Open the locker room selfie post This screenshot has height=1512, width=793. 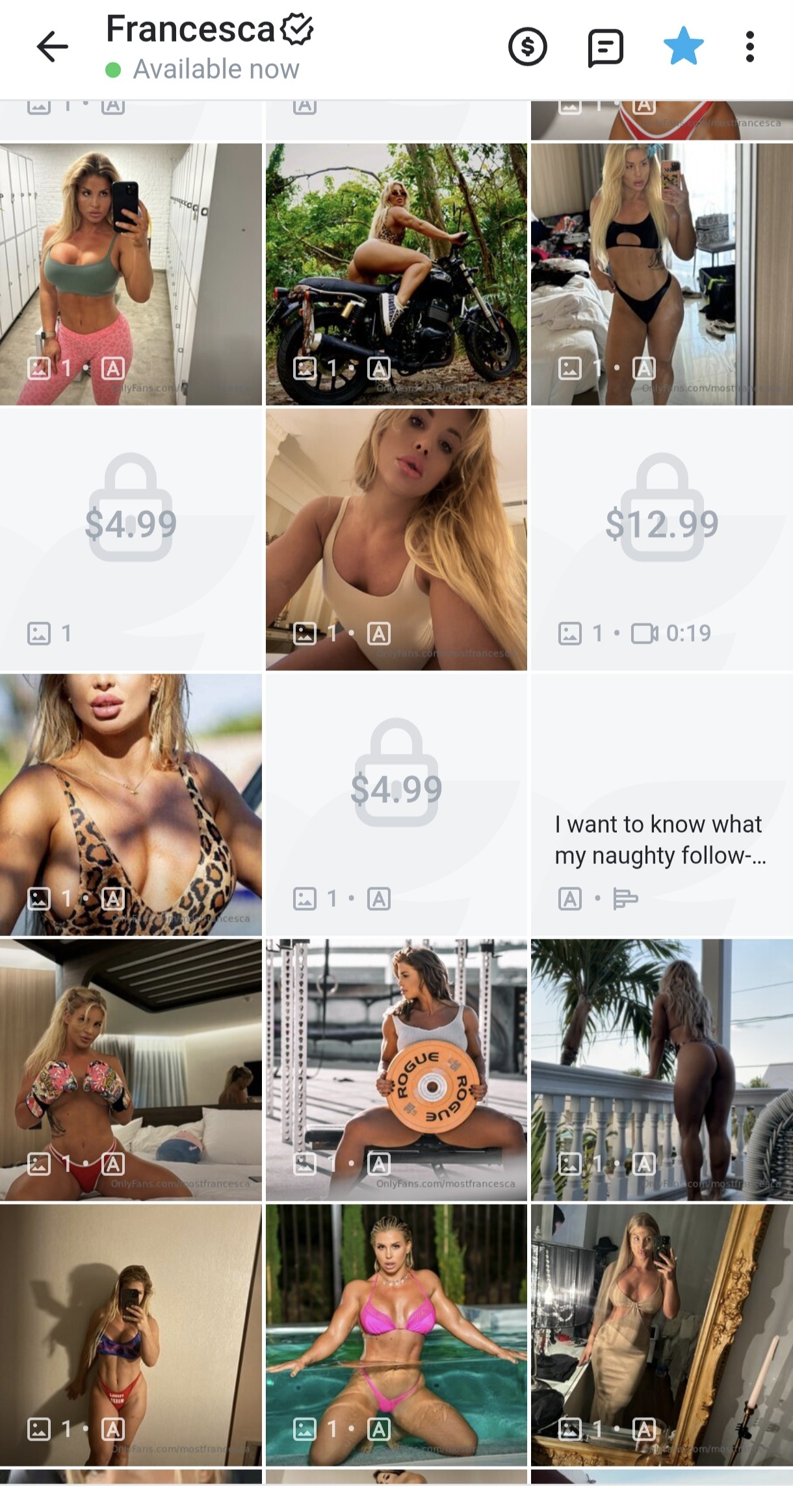pyautogui.click(x=131, y=274)
